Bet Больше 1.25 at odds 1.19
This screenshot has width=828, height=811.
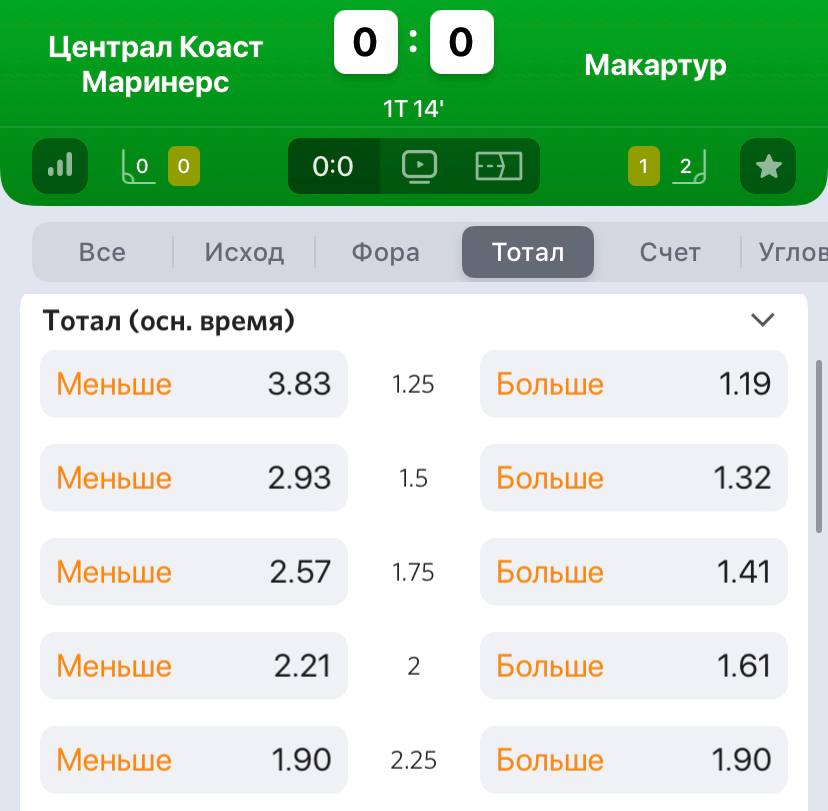tap(633, 384)
